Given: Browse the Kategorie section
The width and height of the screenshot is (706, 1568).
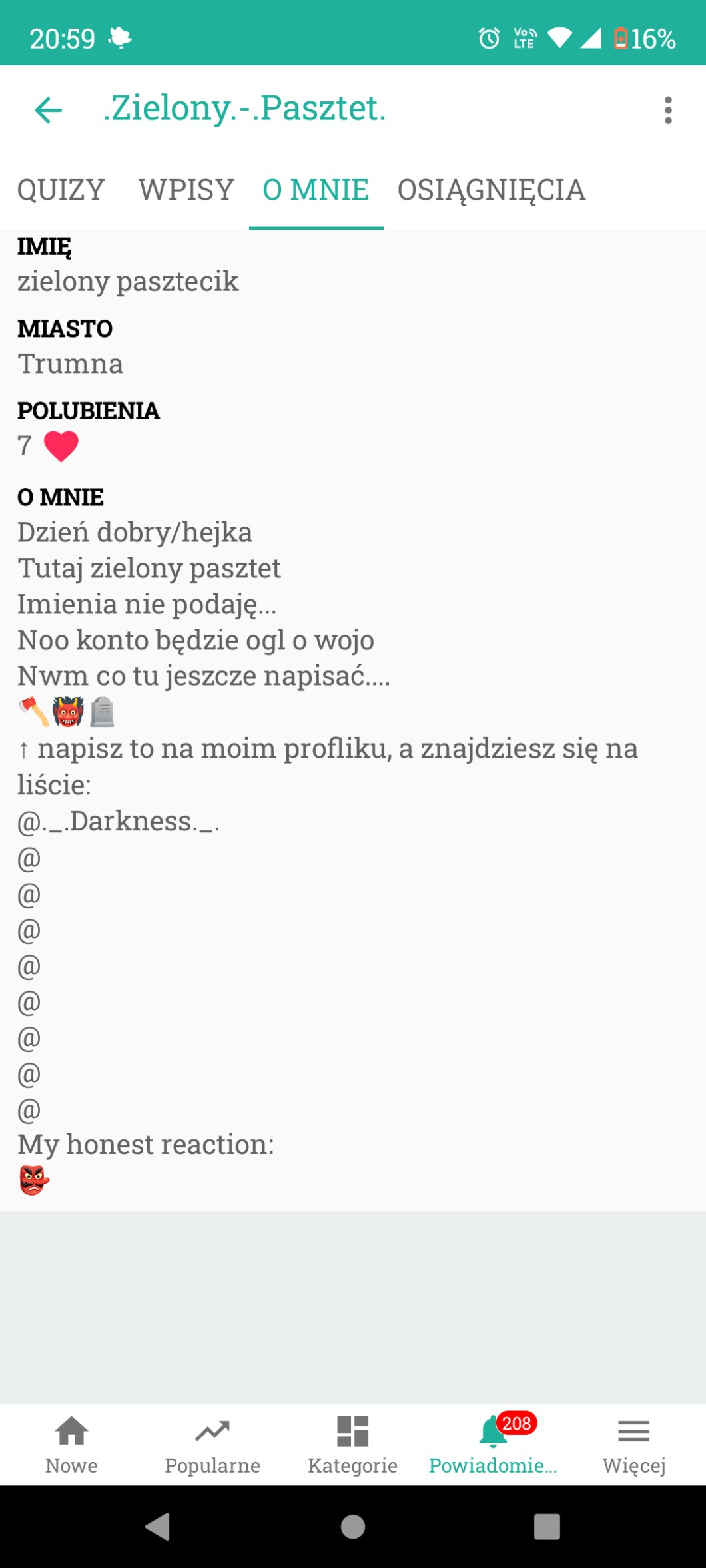Looking at the screenshot, I should (352, 1445).
